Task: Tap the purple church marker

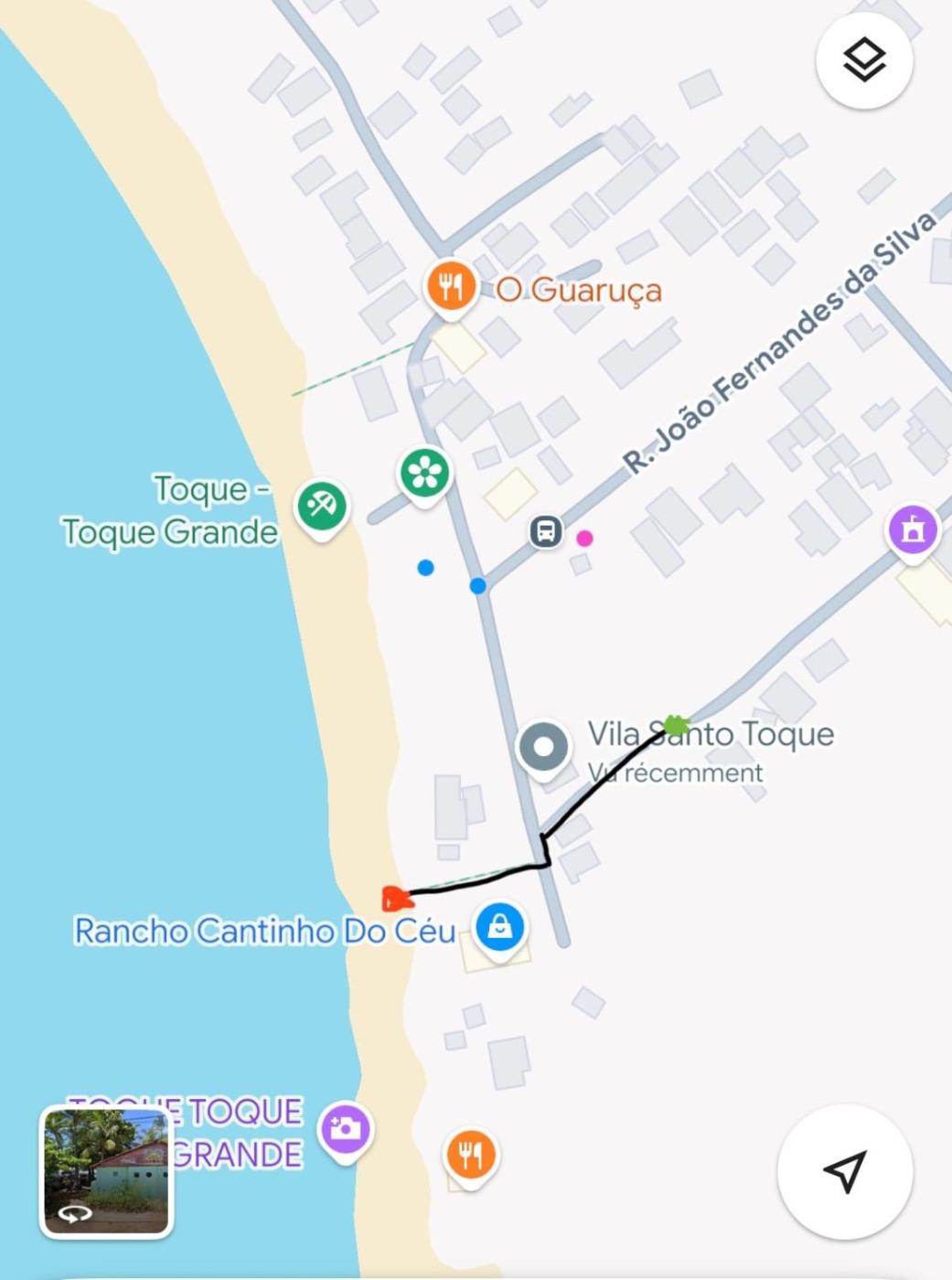Action: tap(913, 528)
